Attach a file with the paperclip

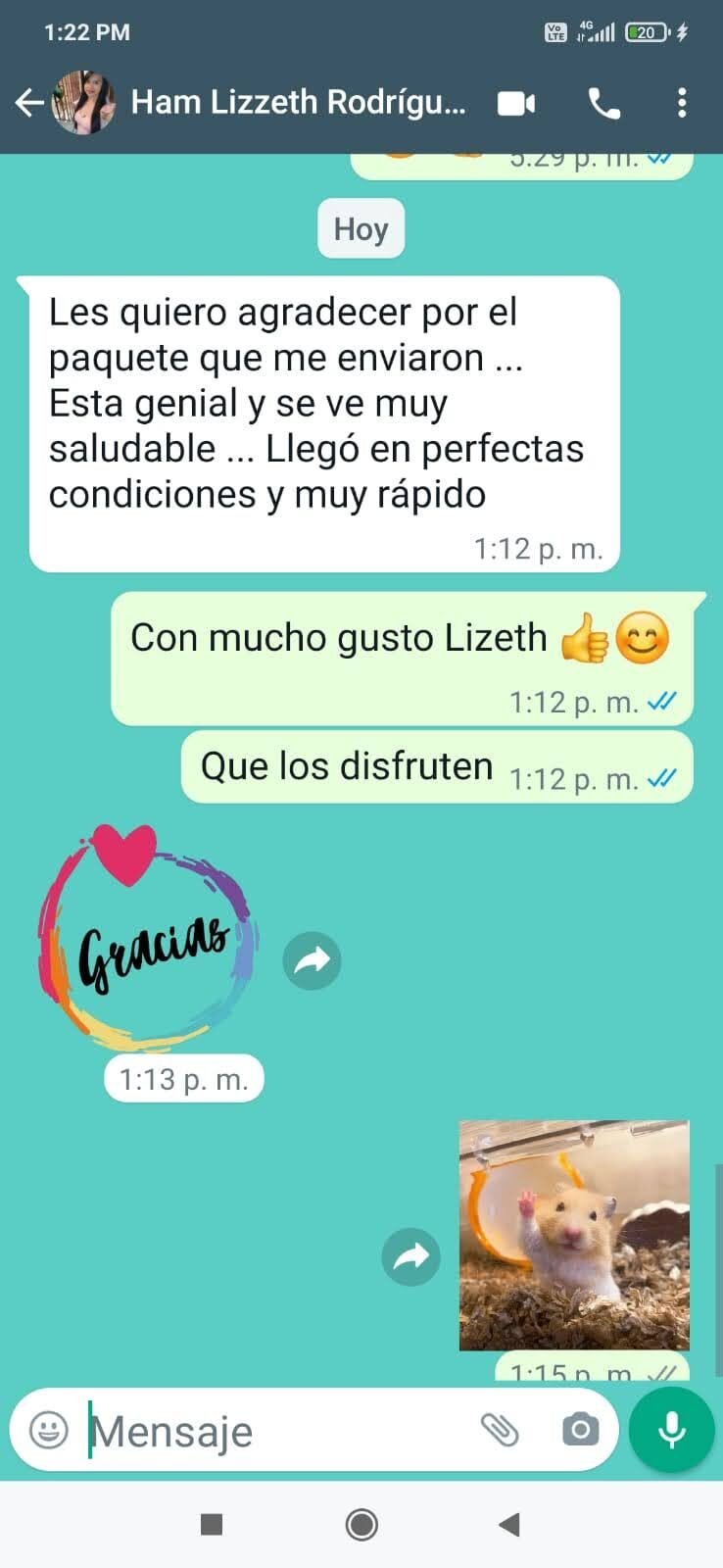pos(500,1431)
